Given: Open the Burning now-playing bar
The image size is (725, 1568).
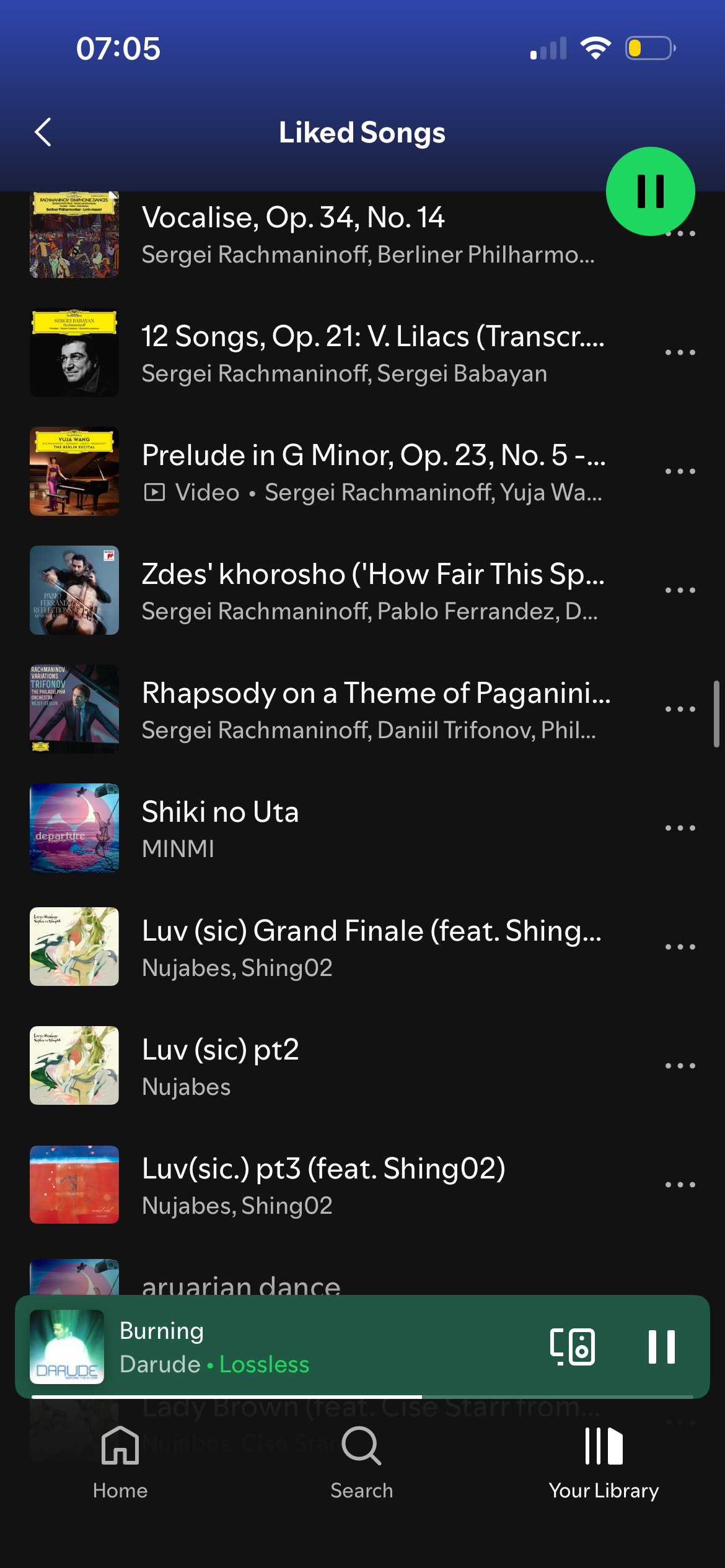Looking at the screenshot, I should (x=279, y=1346).
